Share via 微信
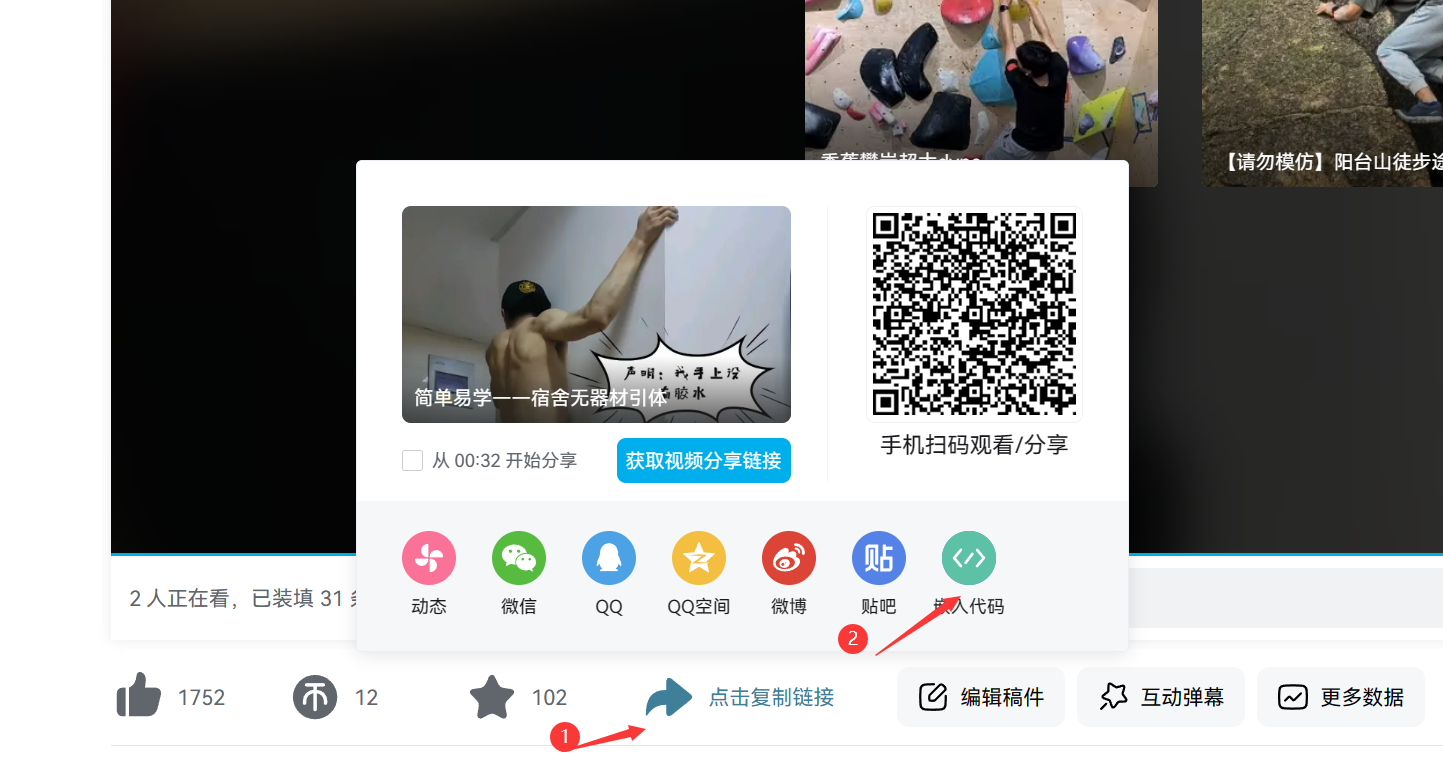This screenshot has width=1443, height=776. 519,559
